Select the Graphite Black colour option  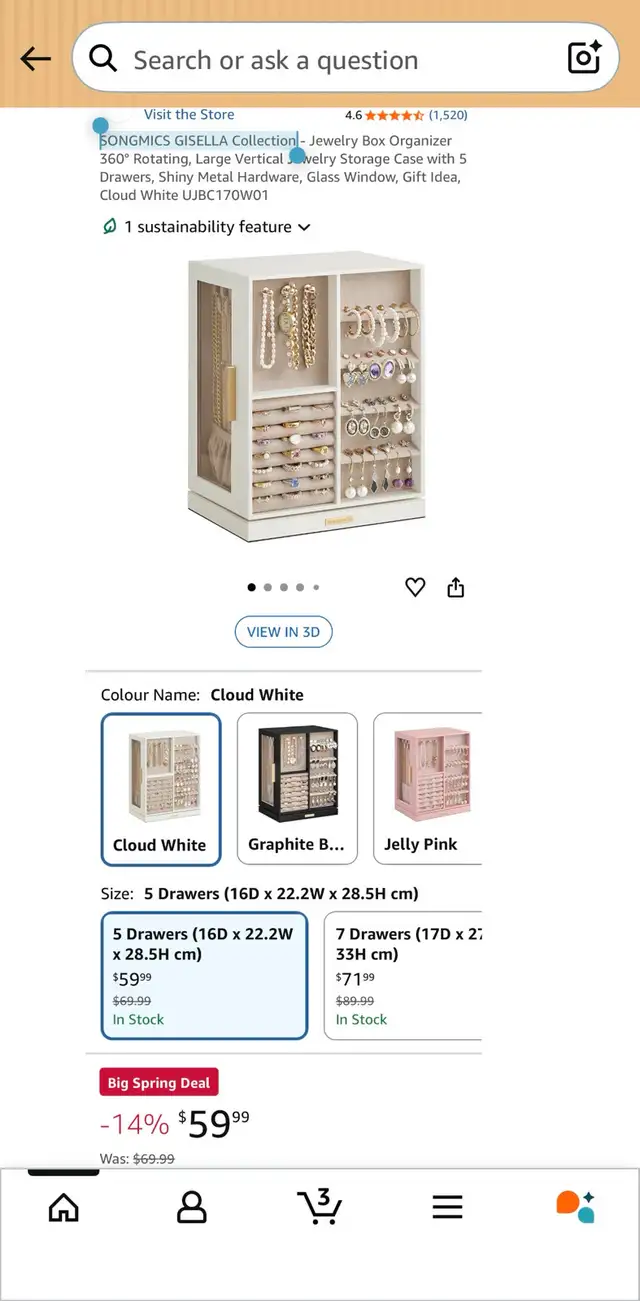pos(297,788)
